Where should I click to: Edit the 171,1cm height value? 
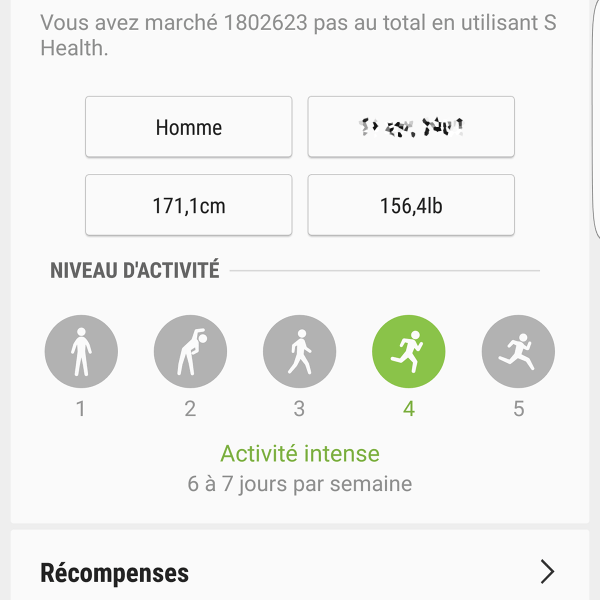click(x=188, y=206)
